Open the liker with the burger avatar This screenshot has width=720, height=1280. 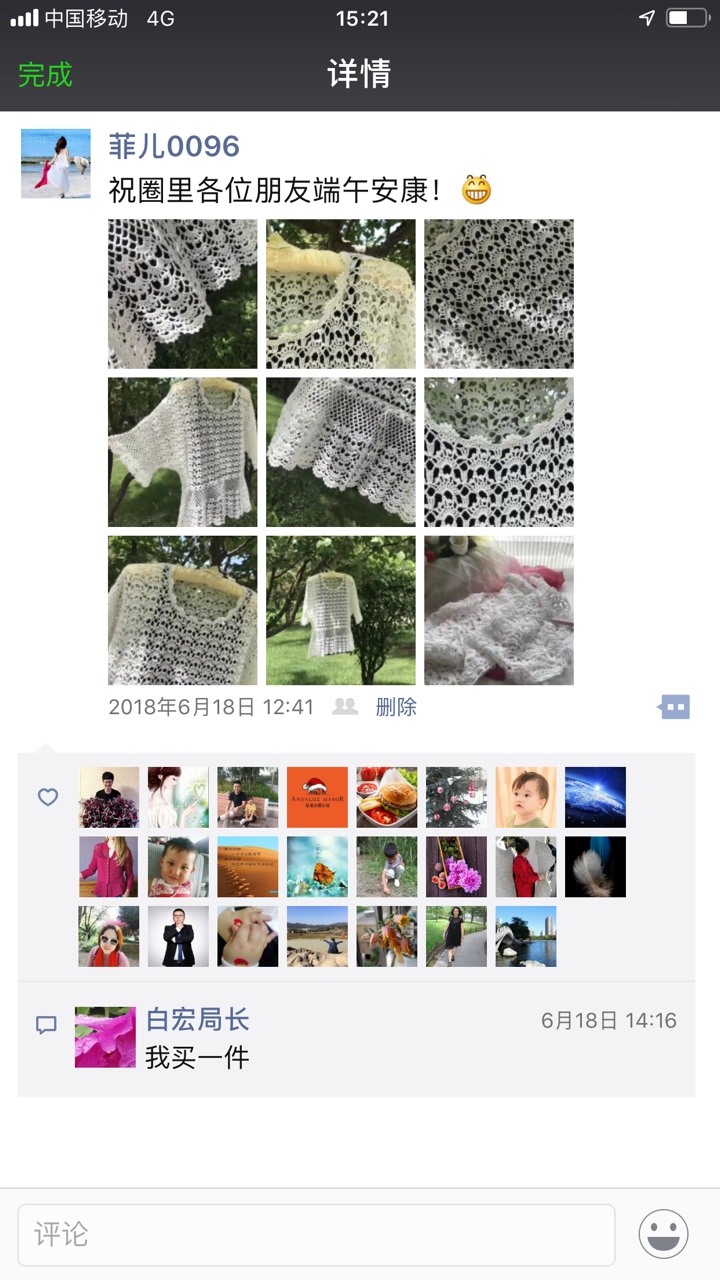click(x=387, y=797)
